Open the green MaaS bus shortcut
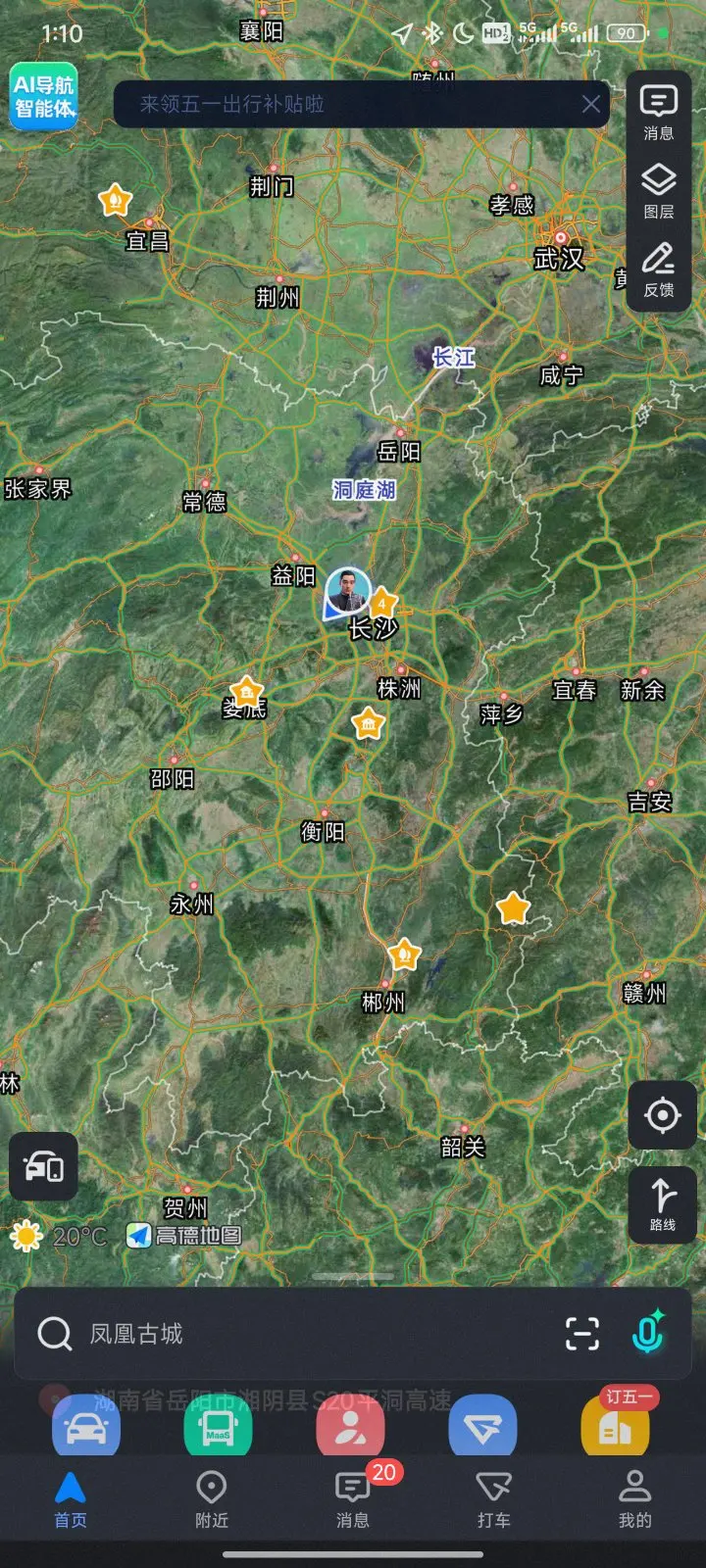The width and height of the screenshot is (706, 1568). [x=218, y=1429]
